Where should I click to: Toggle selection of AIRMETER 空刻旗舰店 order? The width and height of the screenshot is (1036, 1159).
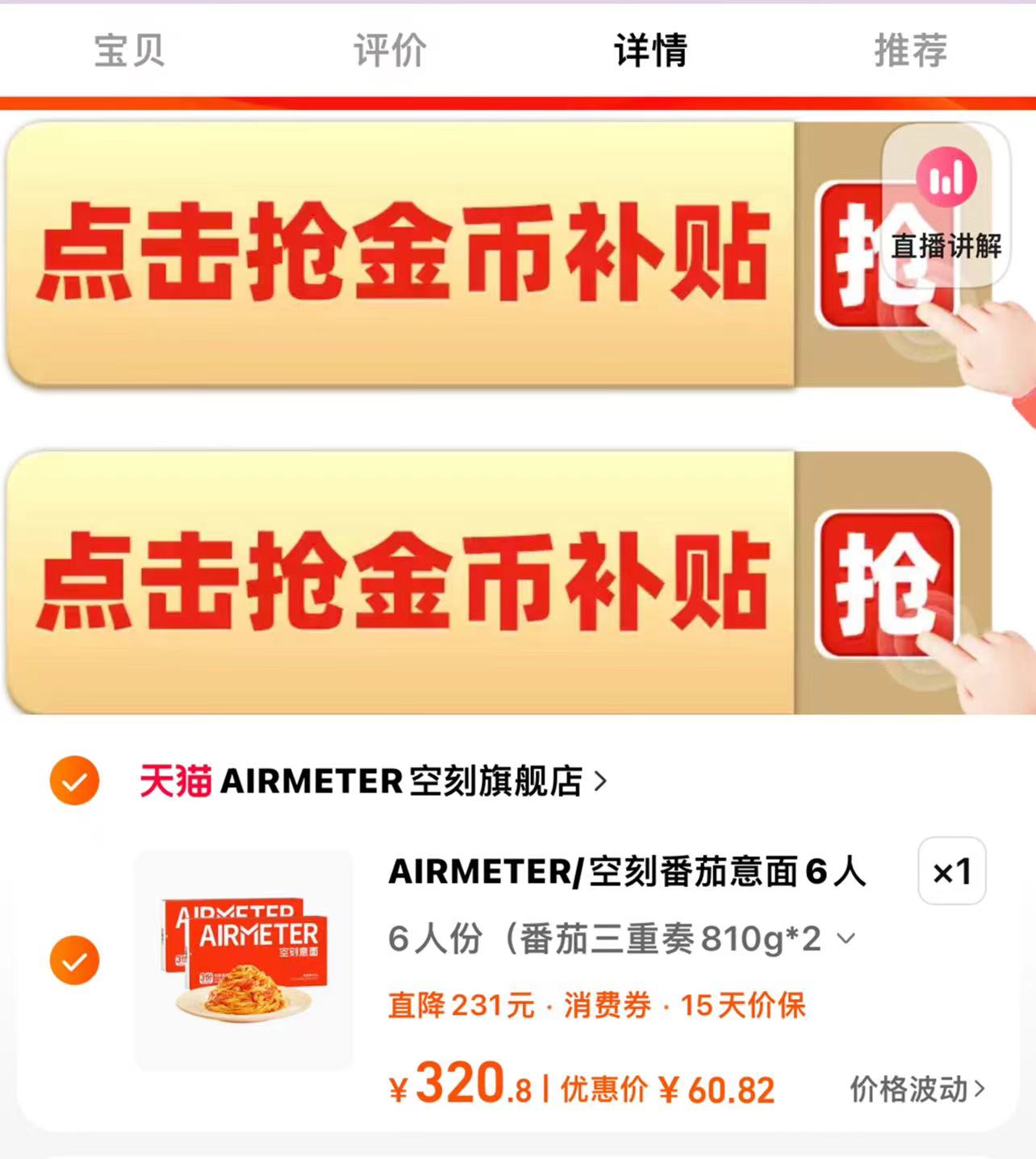pos(74,780)
